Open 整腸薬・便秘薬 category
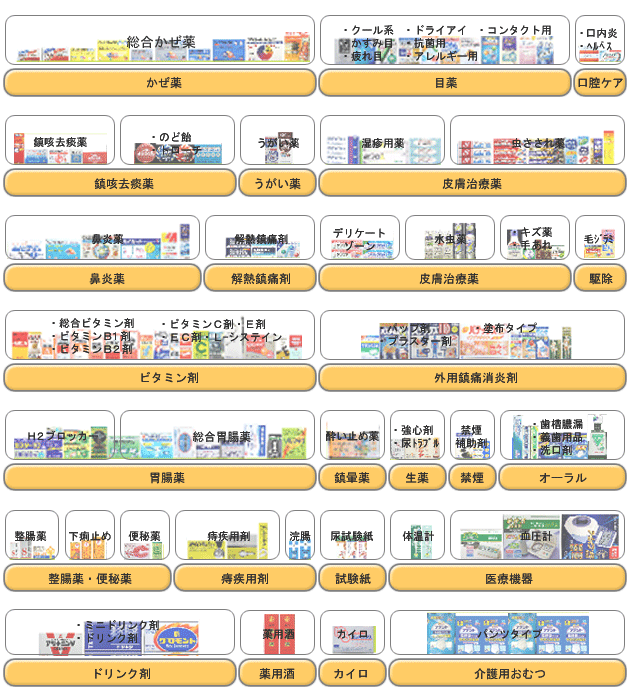Image resolution: width=630 pixels, height=700 pixels. tap(88, 578)
